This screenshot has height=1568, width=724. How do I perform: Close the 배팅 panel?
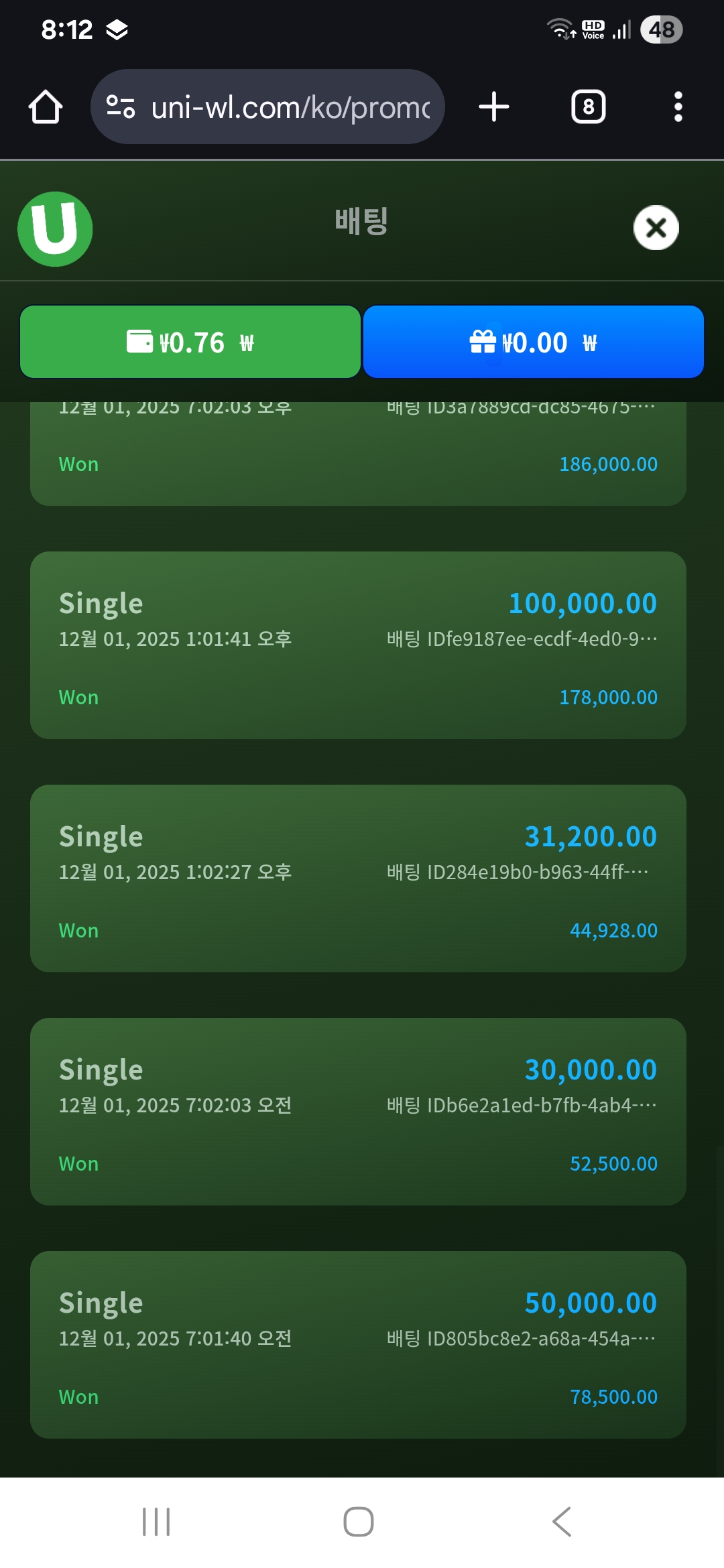coord(656,228)
